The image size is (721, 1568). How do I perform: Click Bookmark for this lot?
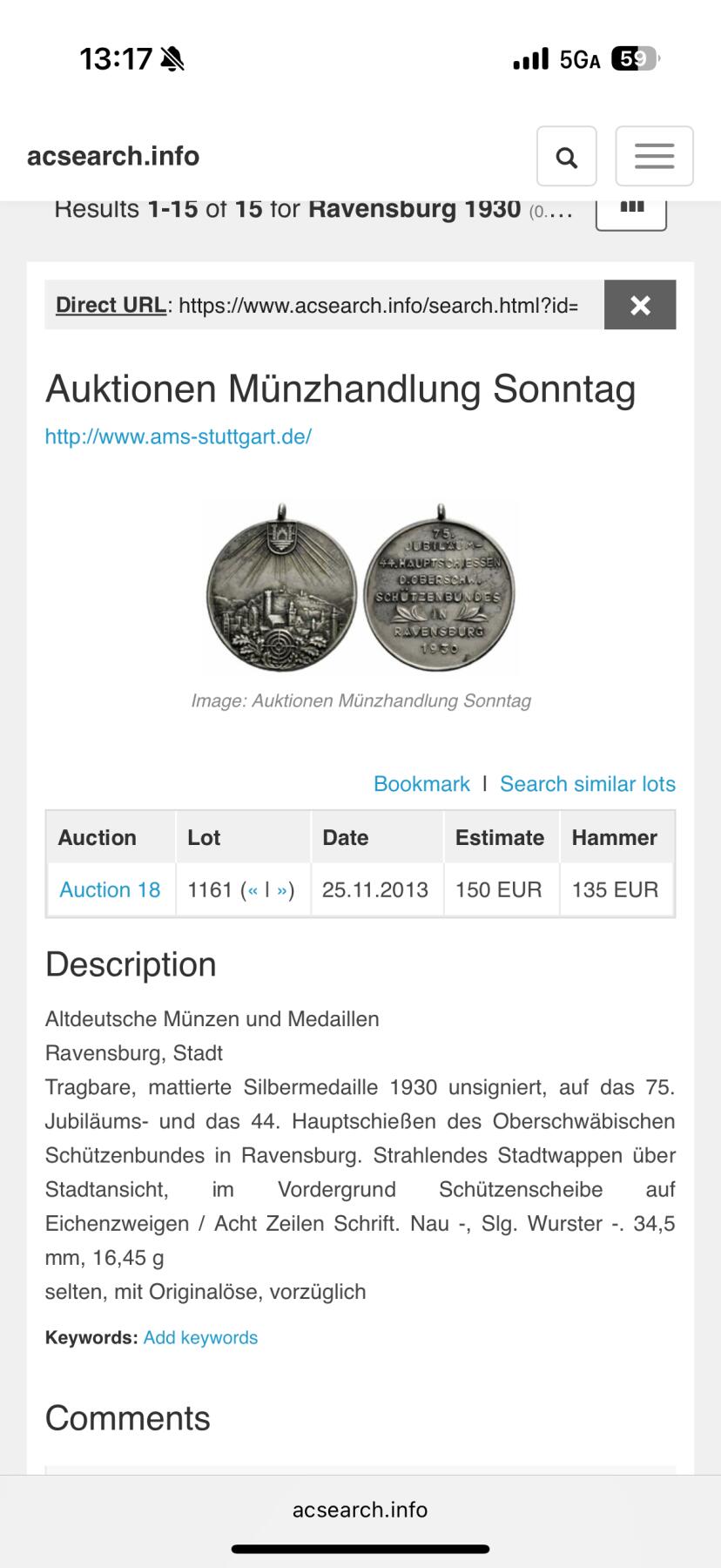(x=421, y=783)
